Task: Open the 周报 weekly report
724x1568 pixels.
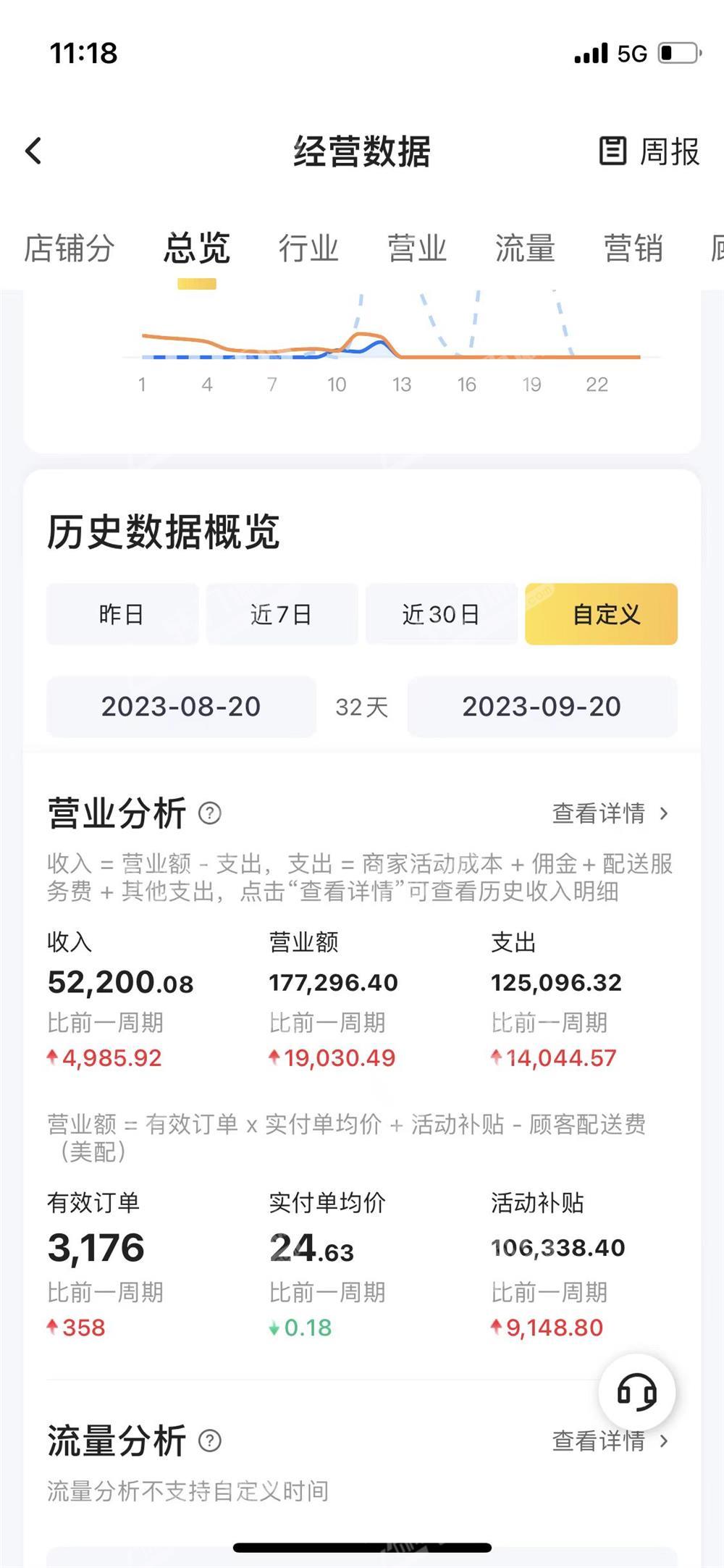Action: pos(649,151)
